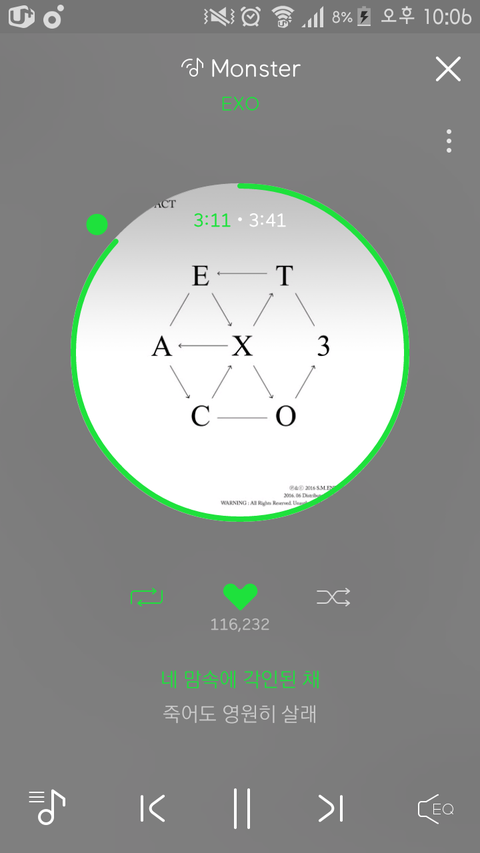Viewport: 480px width, 853px height.
Task: Open the playlist queue icon
Action: tap(47, 807)
